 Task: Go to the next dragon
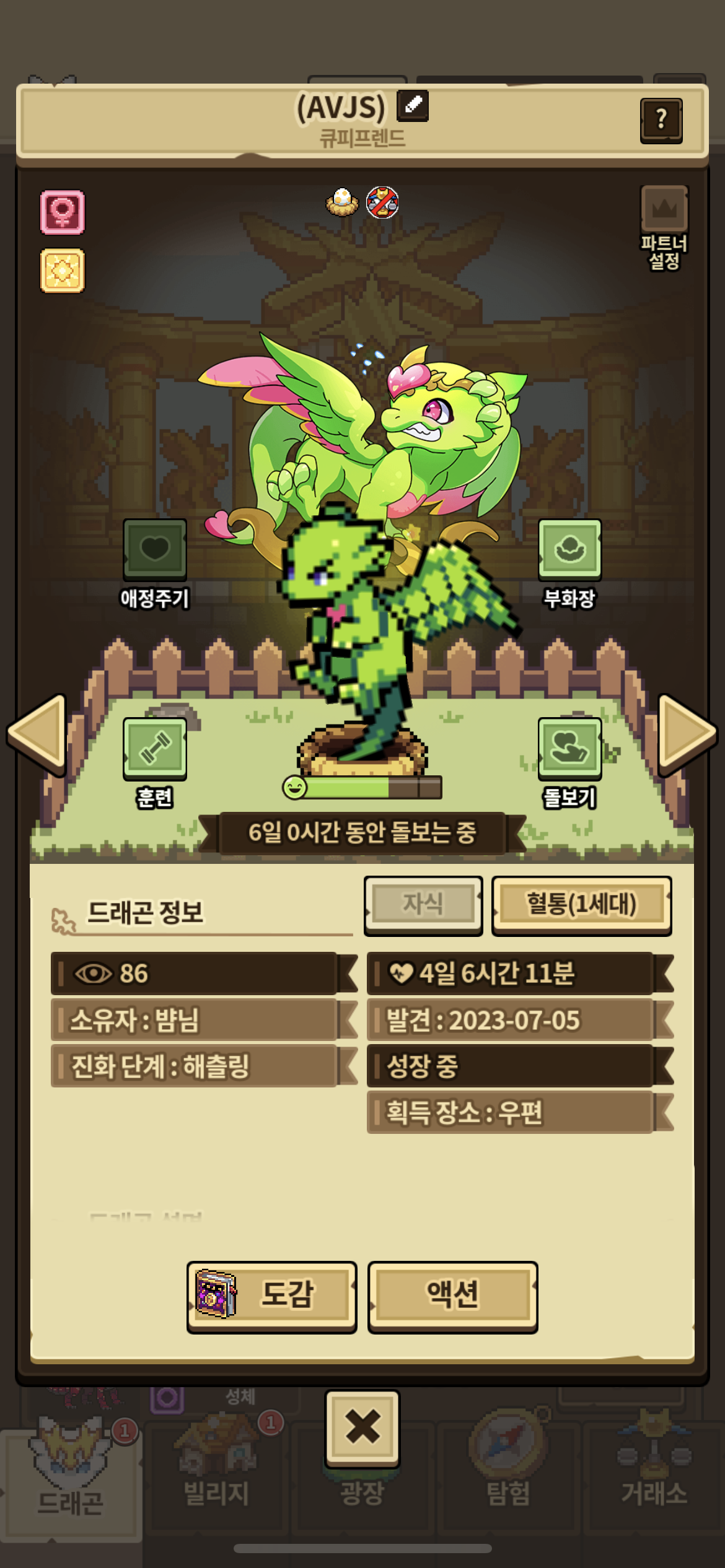[687, 734]
